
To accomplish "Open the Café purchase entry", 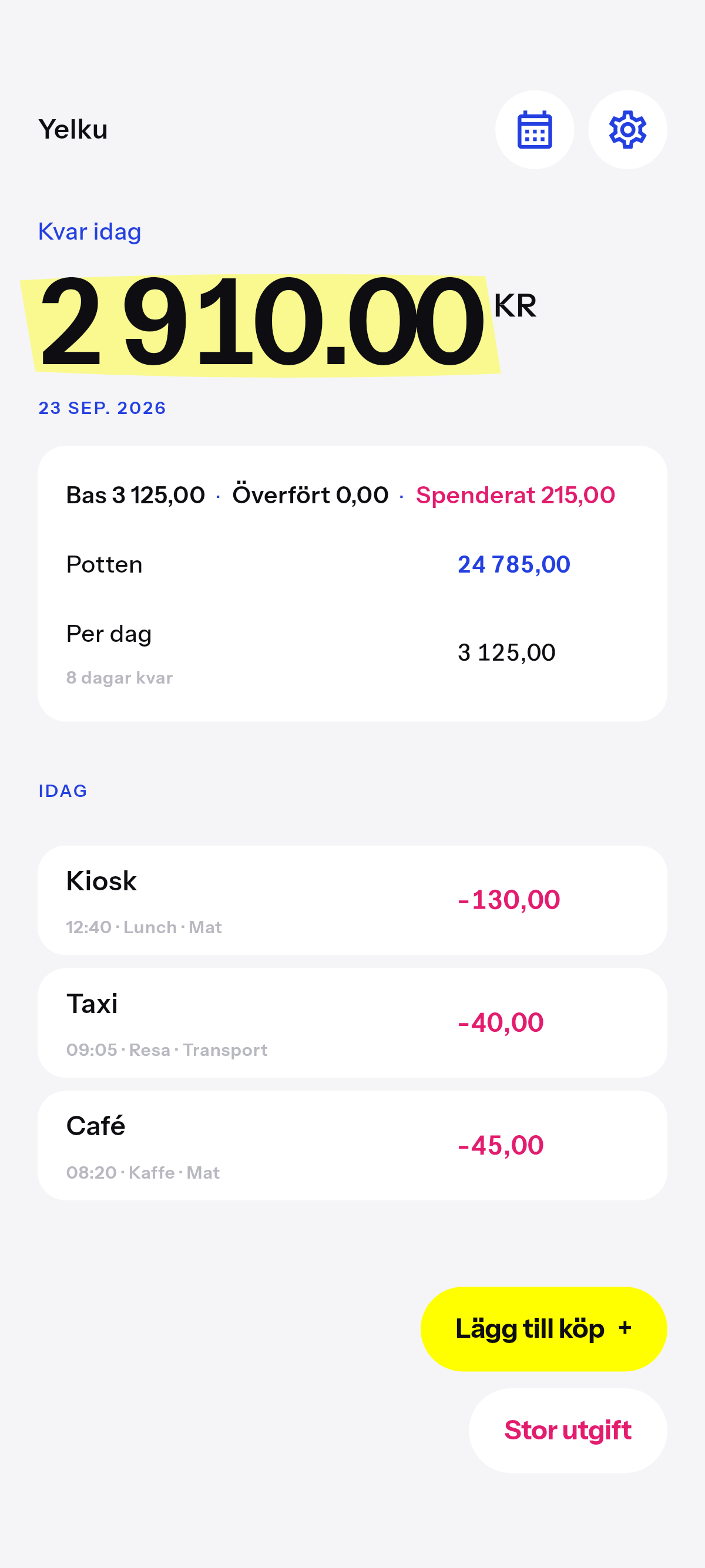I will 352,1145.
